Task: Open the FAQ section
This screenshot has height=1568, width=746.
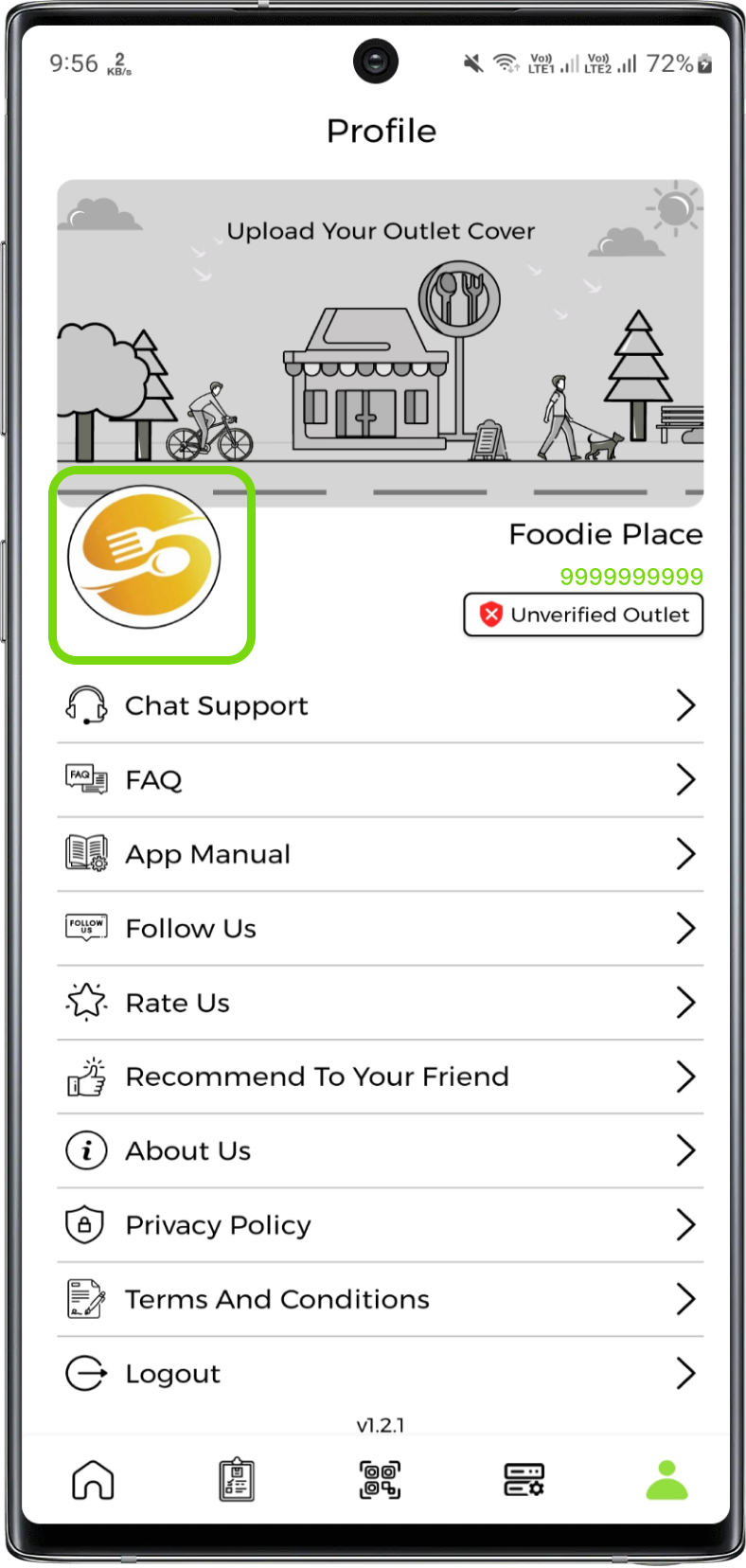Action: pos(379,780)
